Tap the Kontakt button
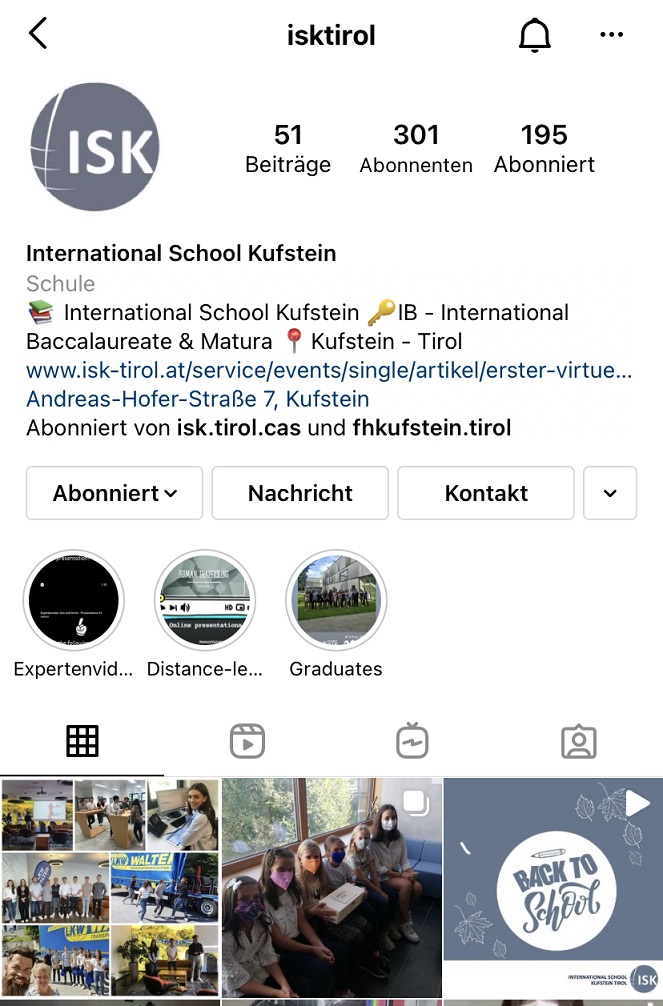The height and width of the screenshot is (1006, 663). click(486, 493)
